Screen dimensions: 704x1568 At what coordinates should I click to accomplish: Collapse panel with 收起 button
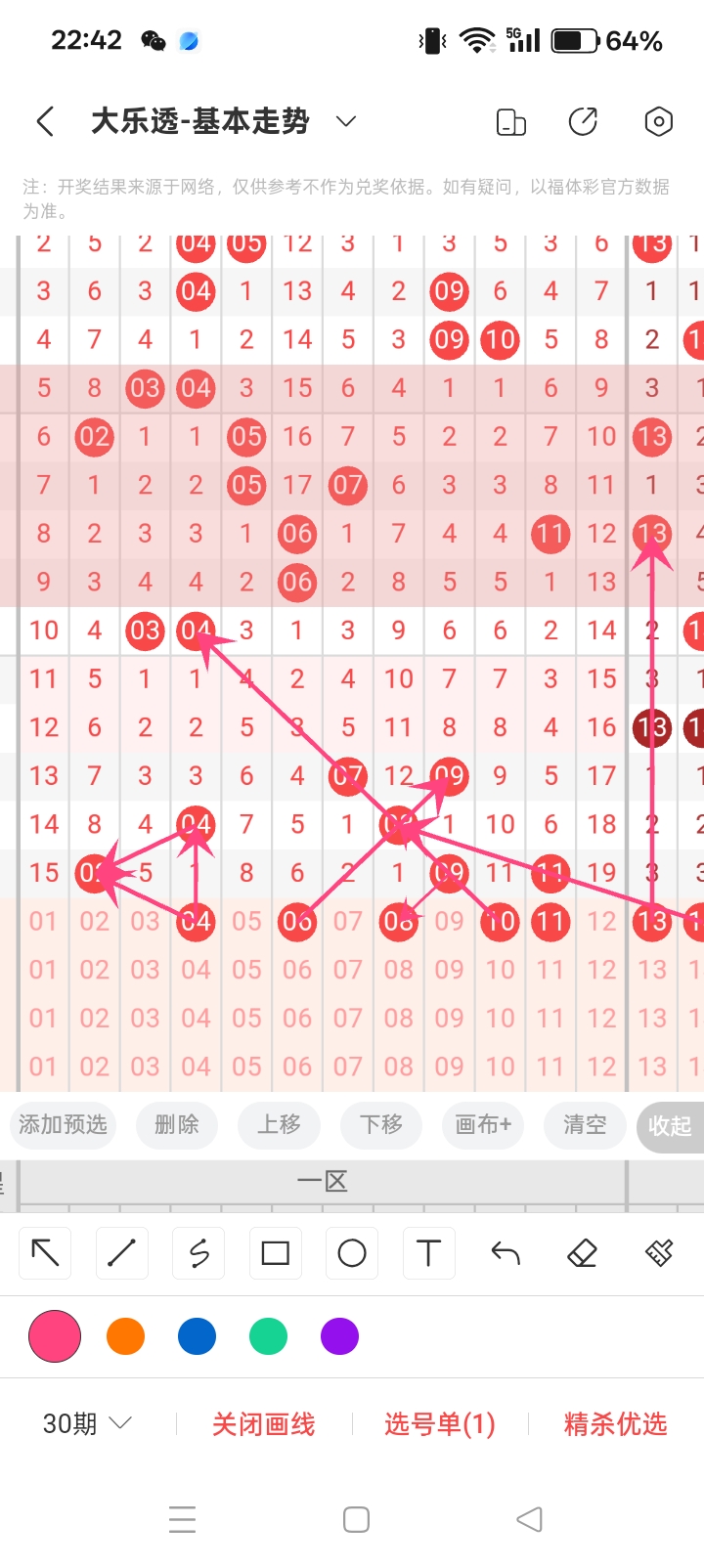point(670,1126)
